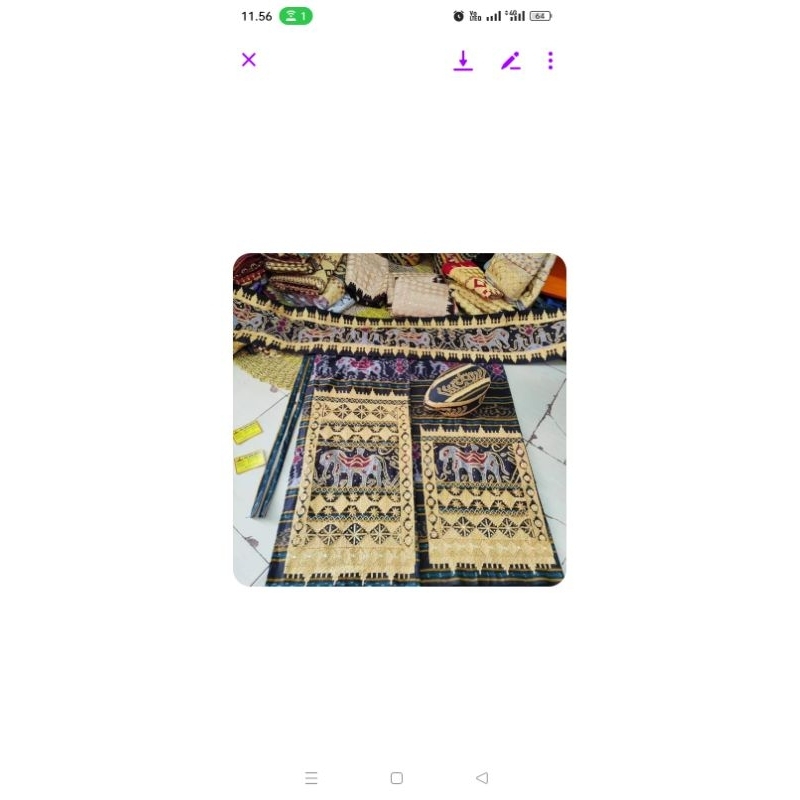The width and height of the screenshot is (800, 800).
Task: Edit the image with the pencil
Action: [x=510, y=61]
